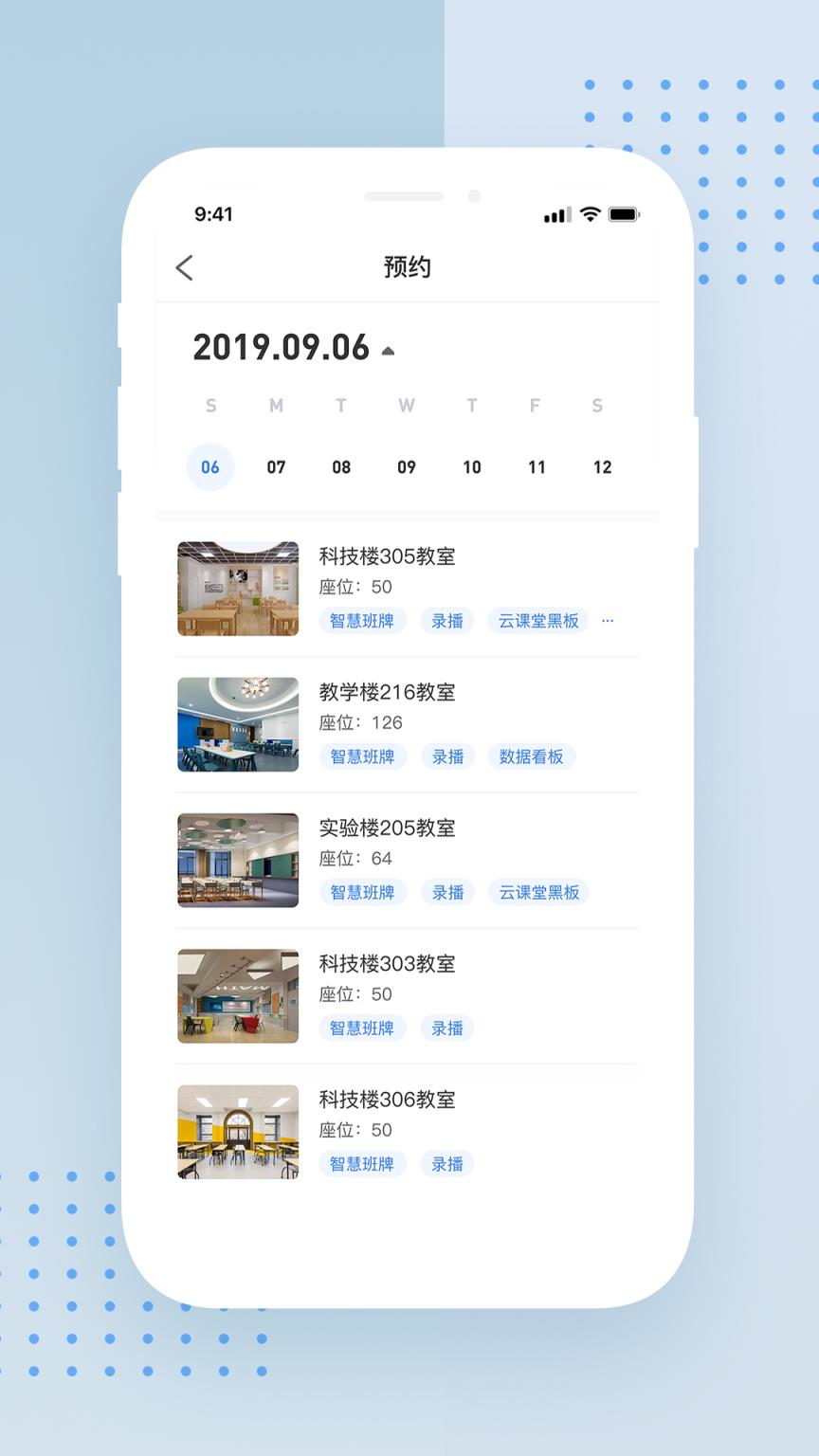This screenshot has height=1456, width=819.
Task: Tap the 智慧班牌 tag for 科技楼305教室
Action: [362, 621]
